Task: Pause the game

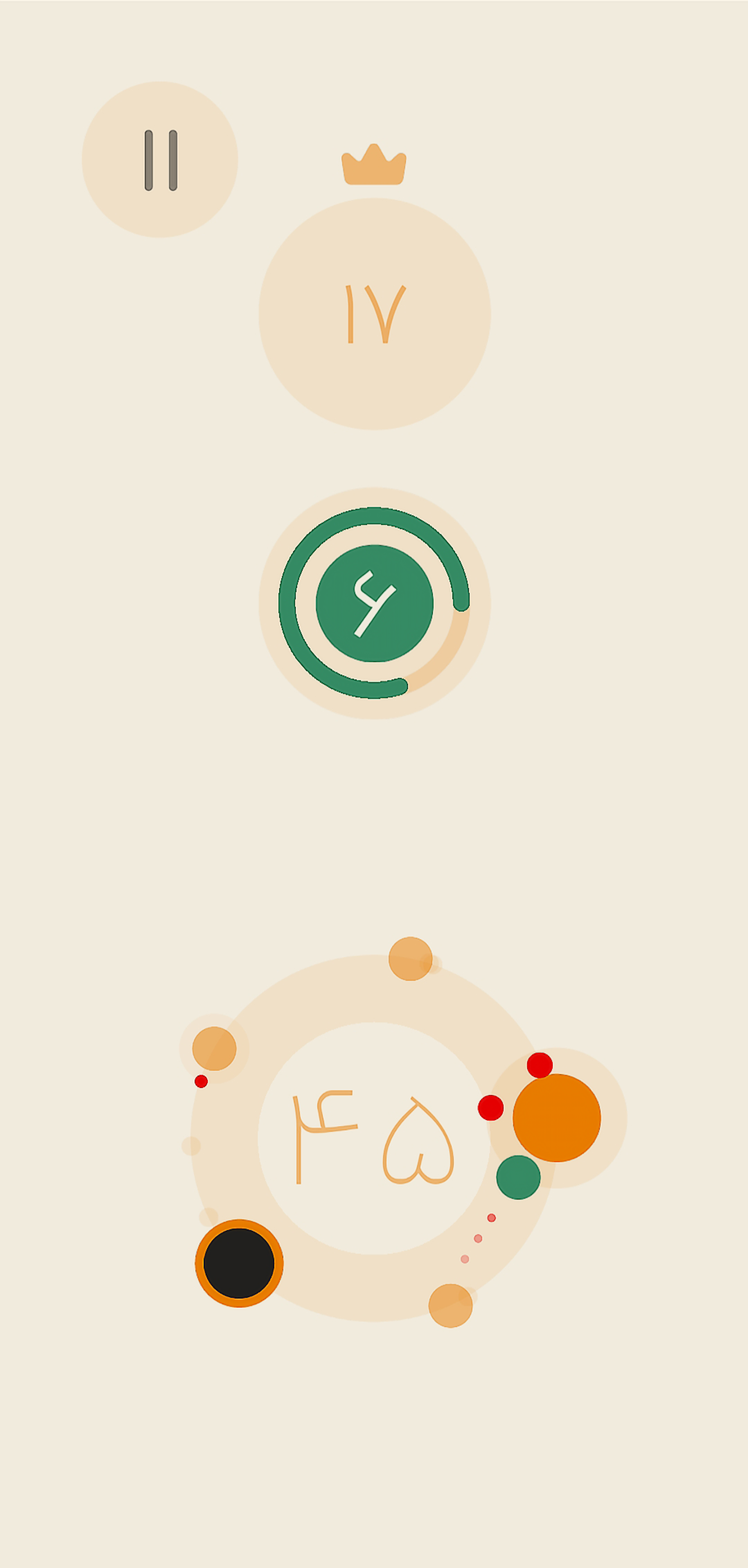Action: pyautogui.click(x=160, y=160)
